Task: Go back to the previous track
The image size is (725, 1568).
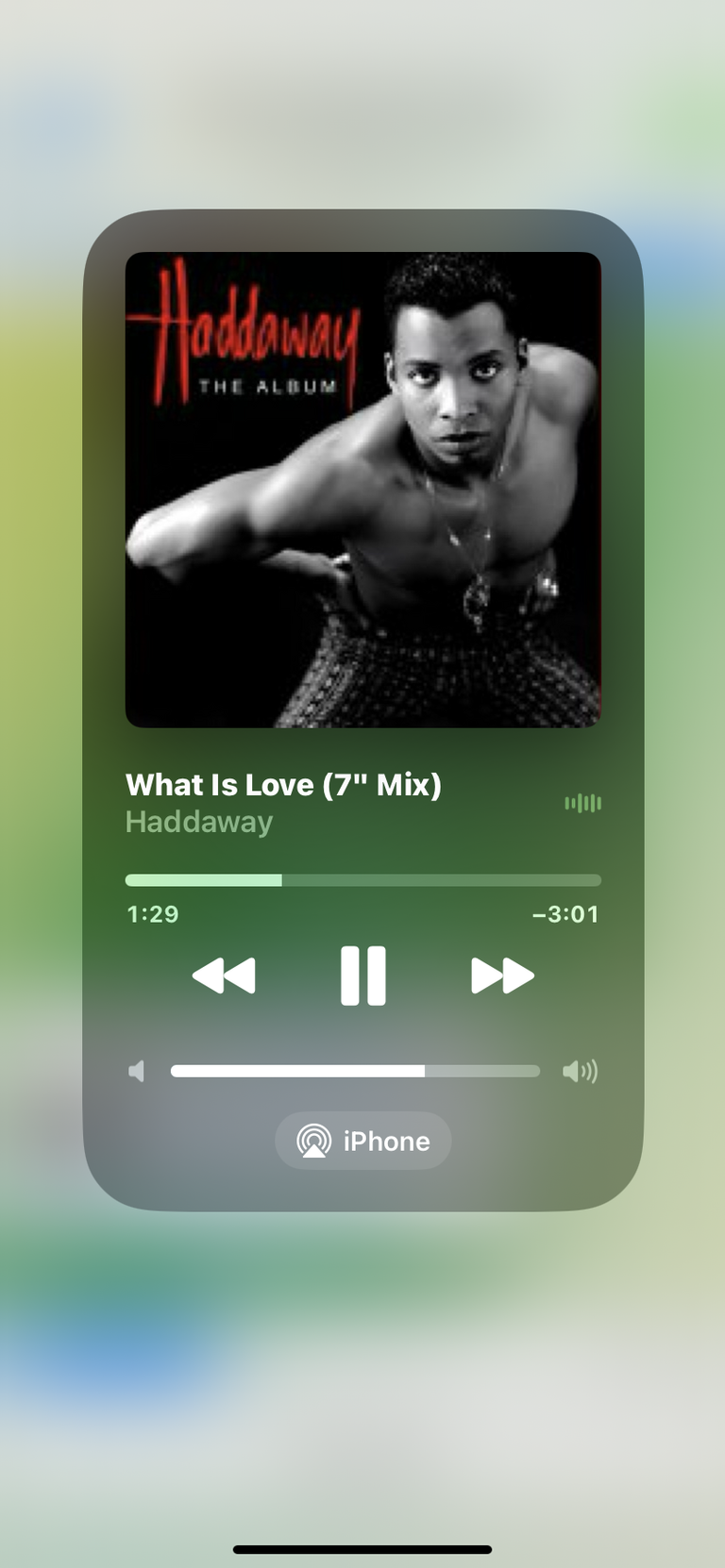Action: point(224,976)
